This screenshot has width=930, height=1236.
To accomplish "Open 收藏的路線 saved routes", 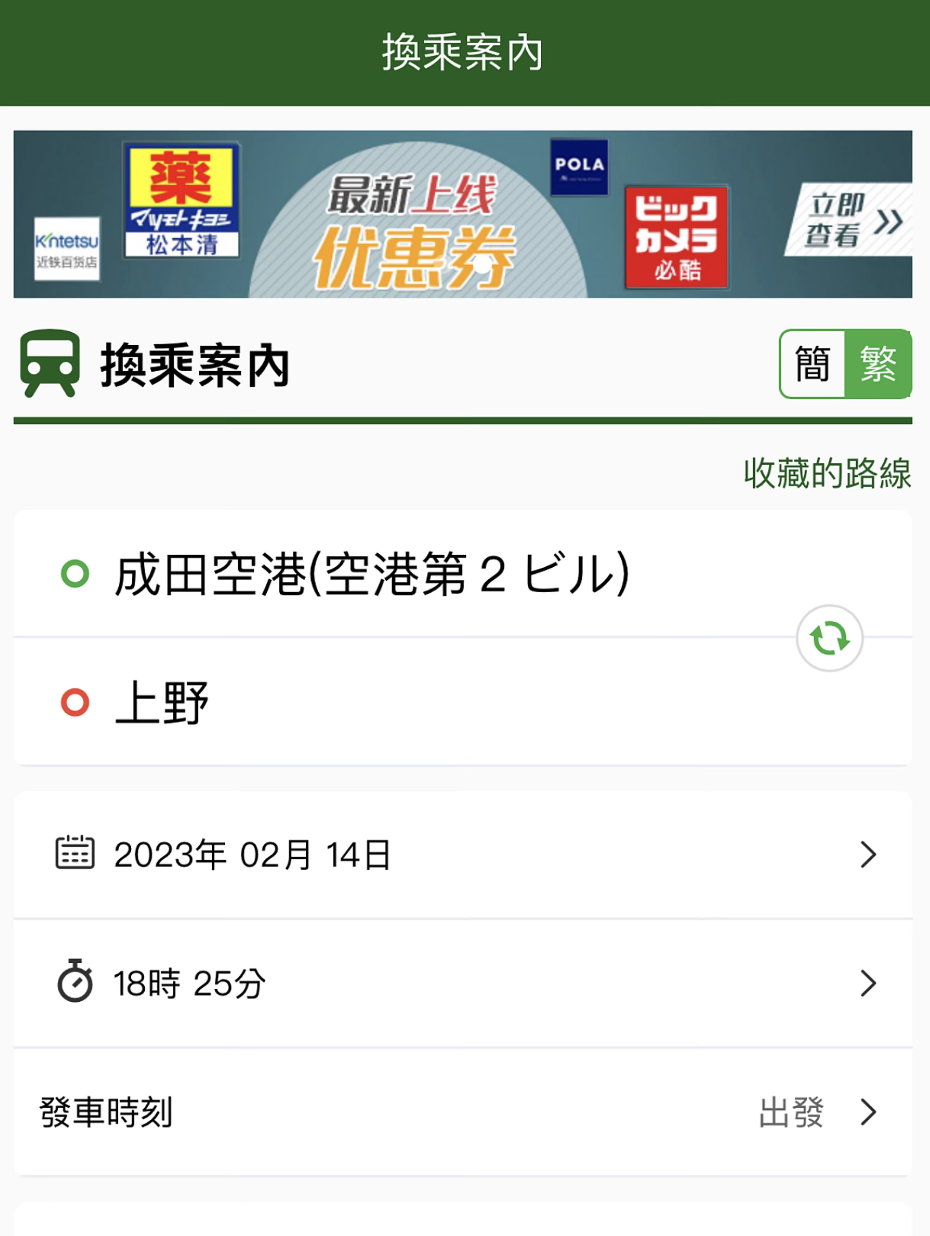I will pyautogui.click(x=827, y=474).
